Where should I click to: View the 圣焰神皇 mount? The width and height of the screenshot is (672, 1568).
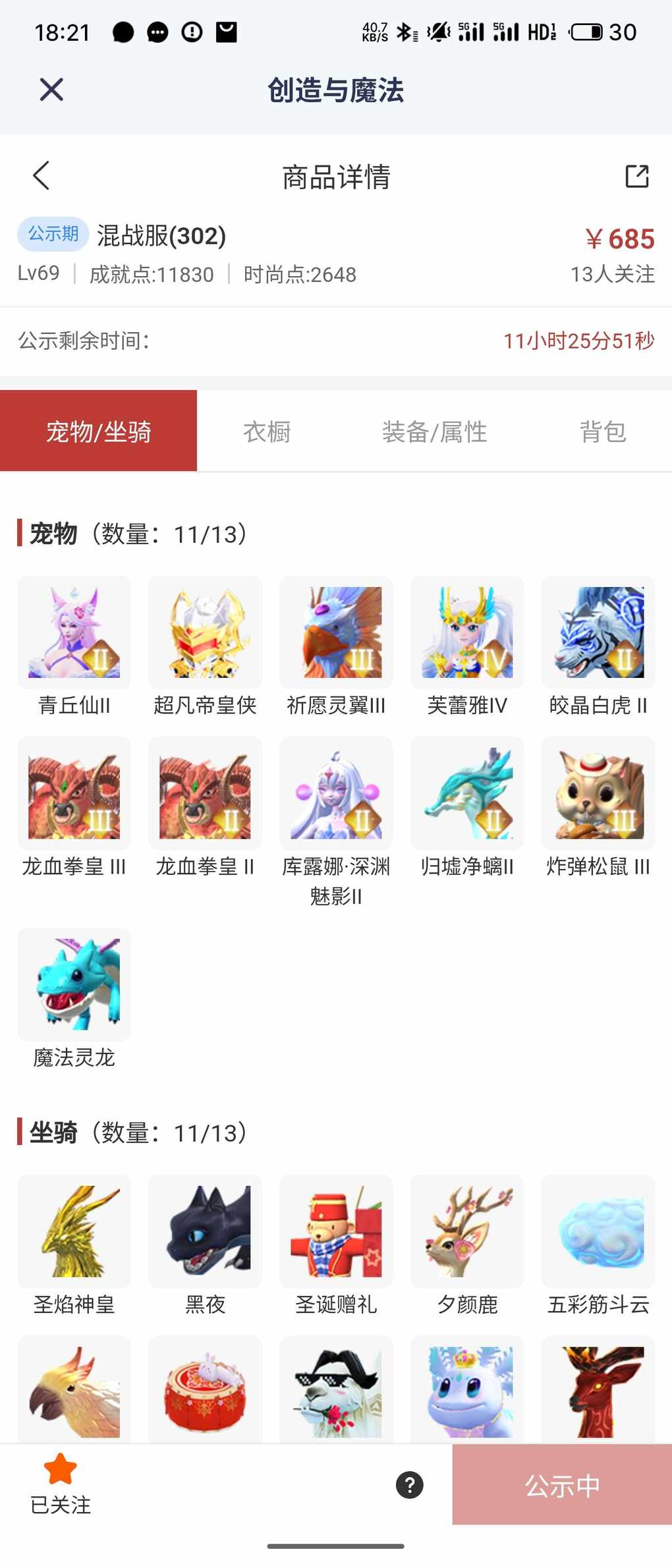click(x=74, y=1231)
